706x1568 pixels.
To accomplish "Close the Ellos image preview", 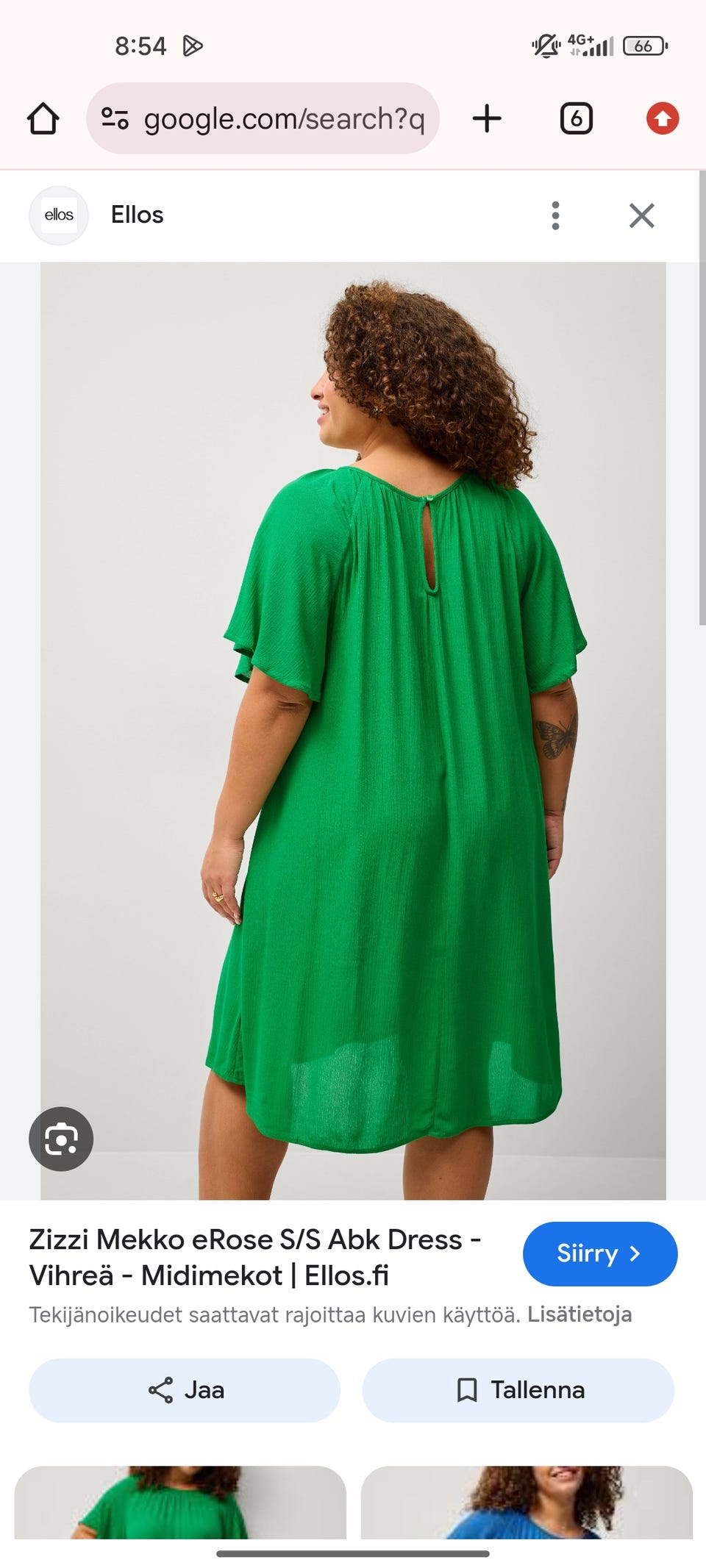I will pyautogui.click(x=641, y=215).
